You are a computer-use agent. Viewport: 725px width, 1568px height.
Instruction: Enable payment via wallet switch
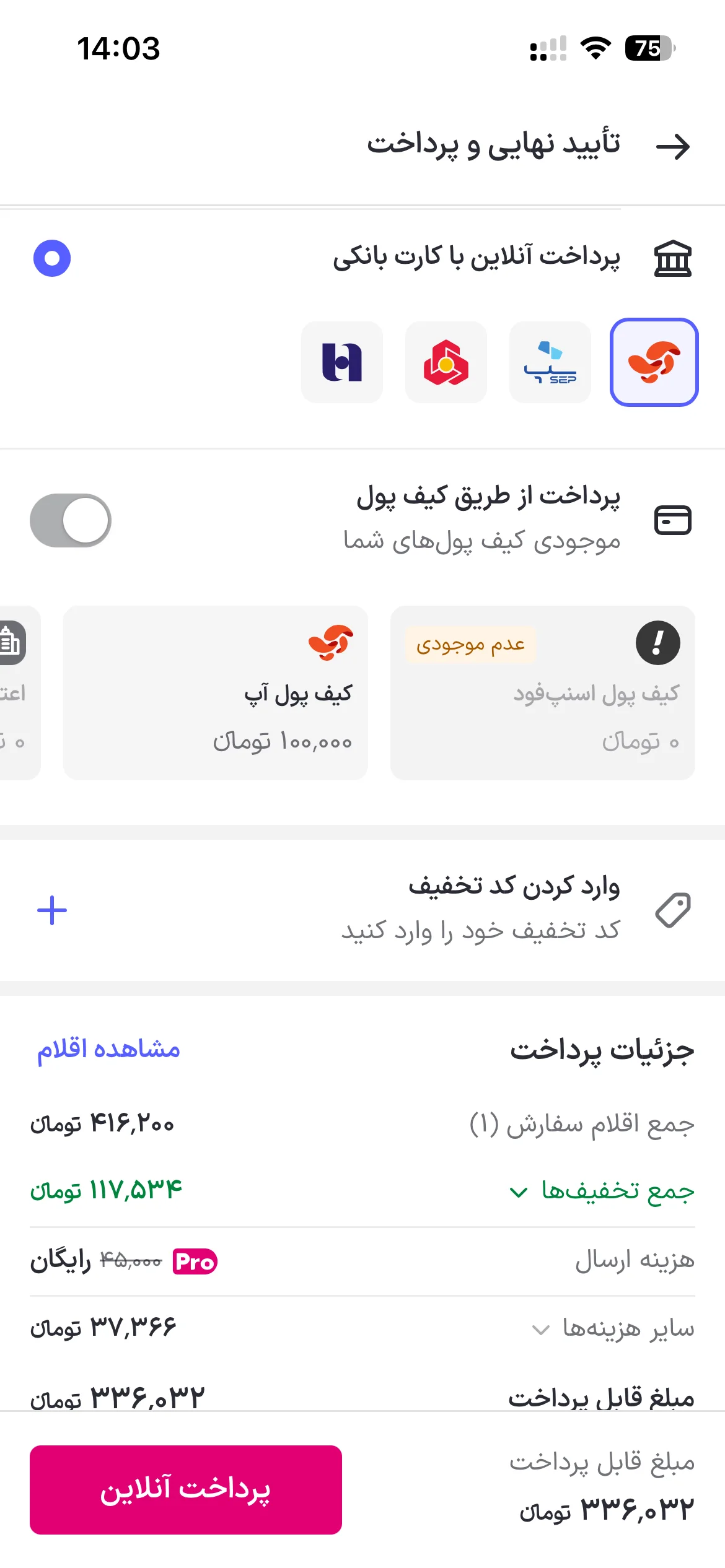(71, 520)
